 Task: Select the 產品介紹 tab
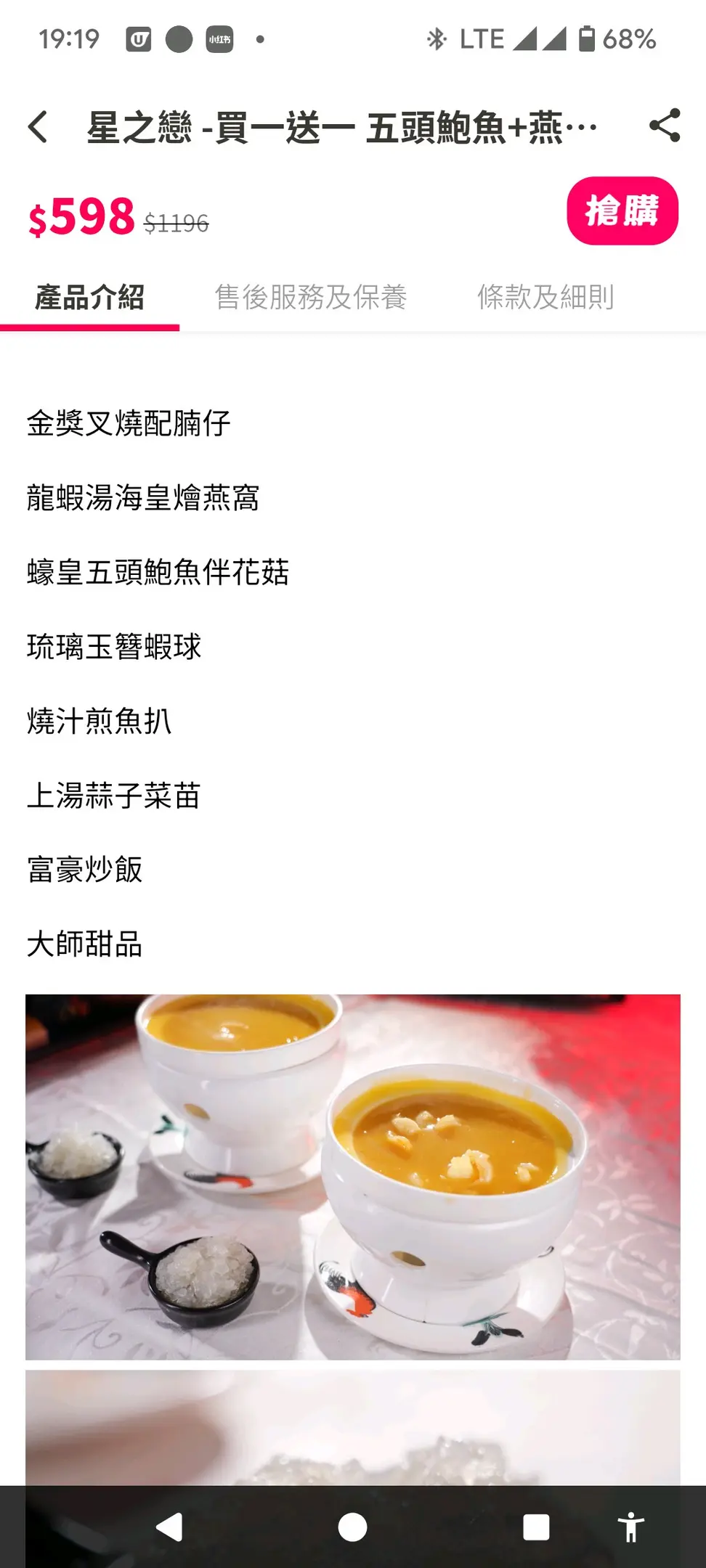point(89,298)
